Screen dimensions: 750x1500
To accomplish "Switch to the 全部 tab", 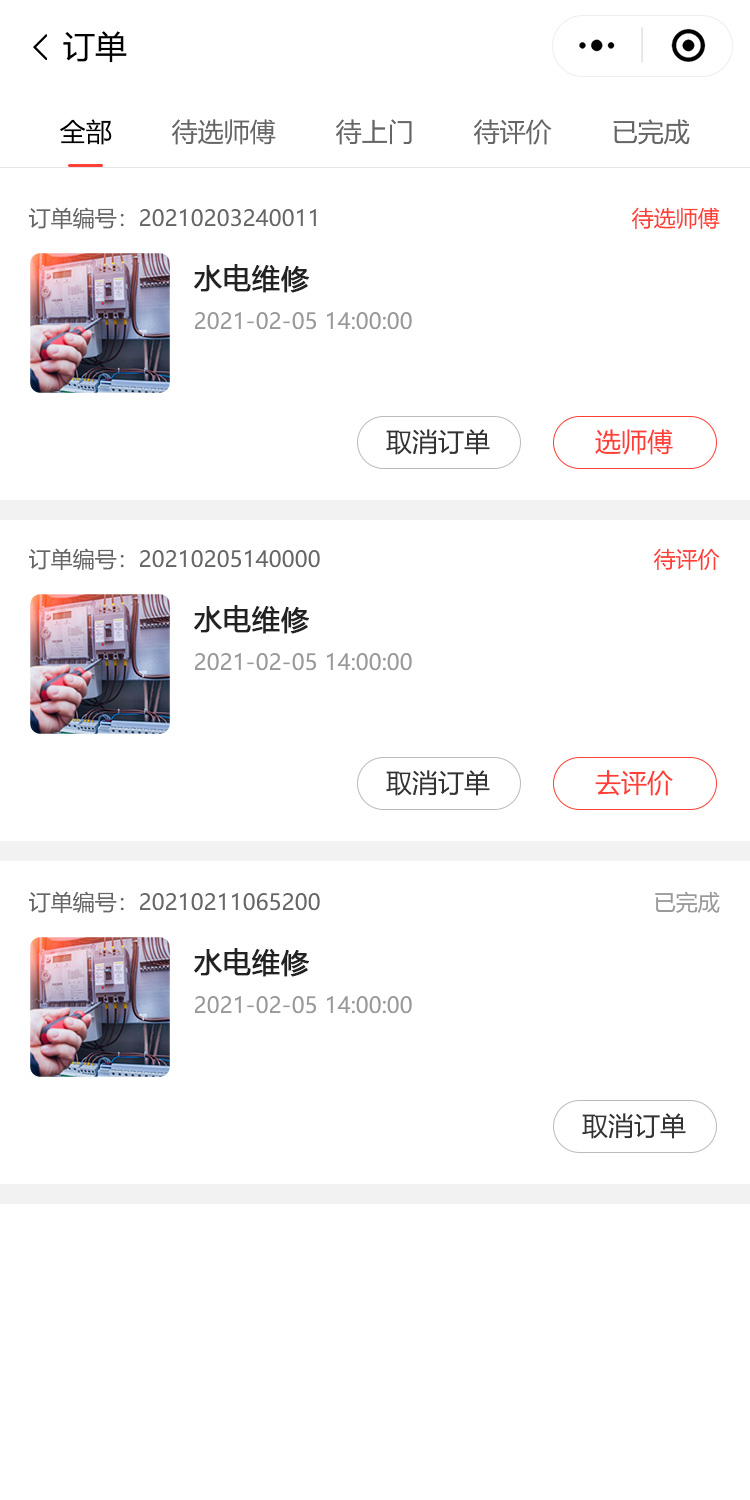I will click(86, 132).
